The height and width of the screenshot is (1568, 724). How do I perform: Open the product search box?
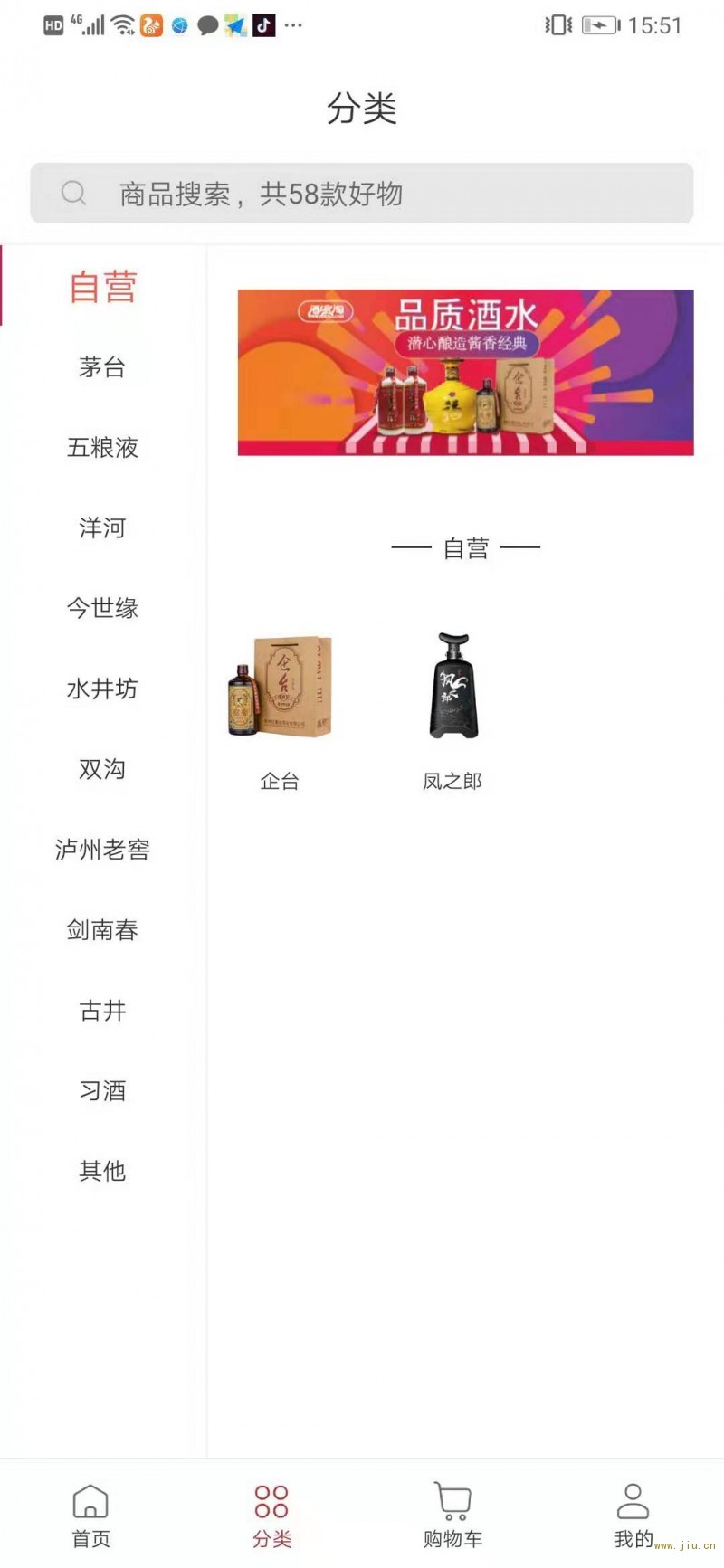pyautogui.click(x=362, y=194)
